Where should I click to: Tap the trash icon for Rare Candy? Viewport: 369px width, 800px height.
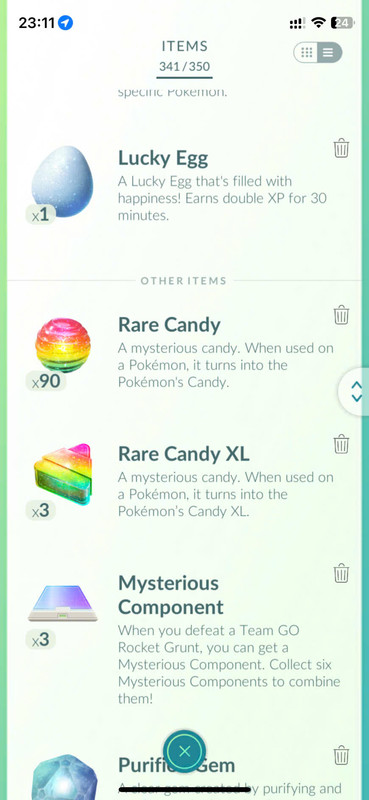341,315
